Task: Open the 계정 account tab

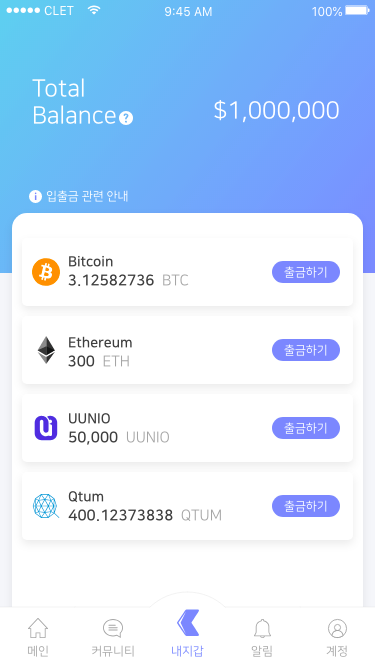Action: click(337, 637)
